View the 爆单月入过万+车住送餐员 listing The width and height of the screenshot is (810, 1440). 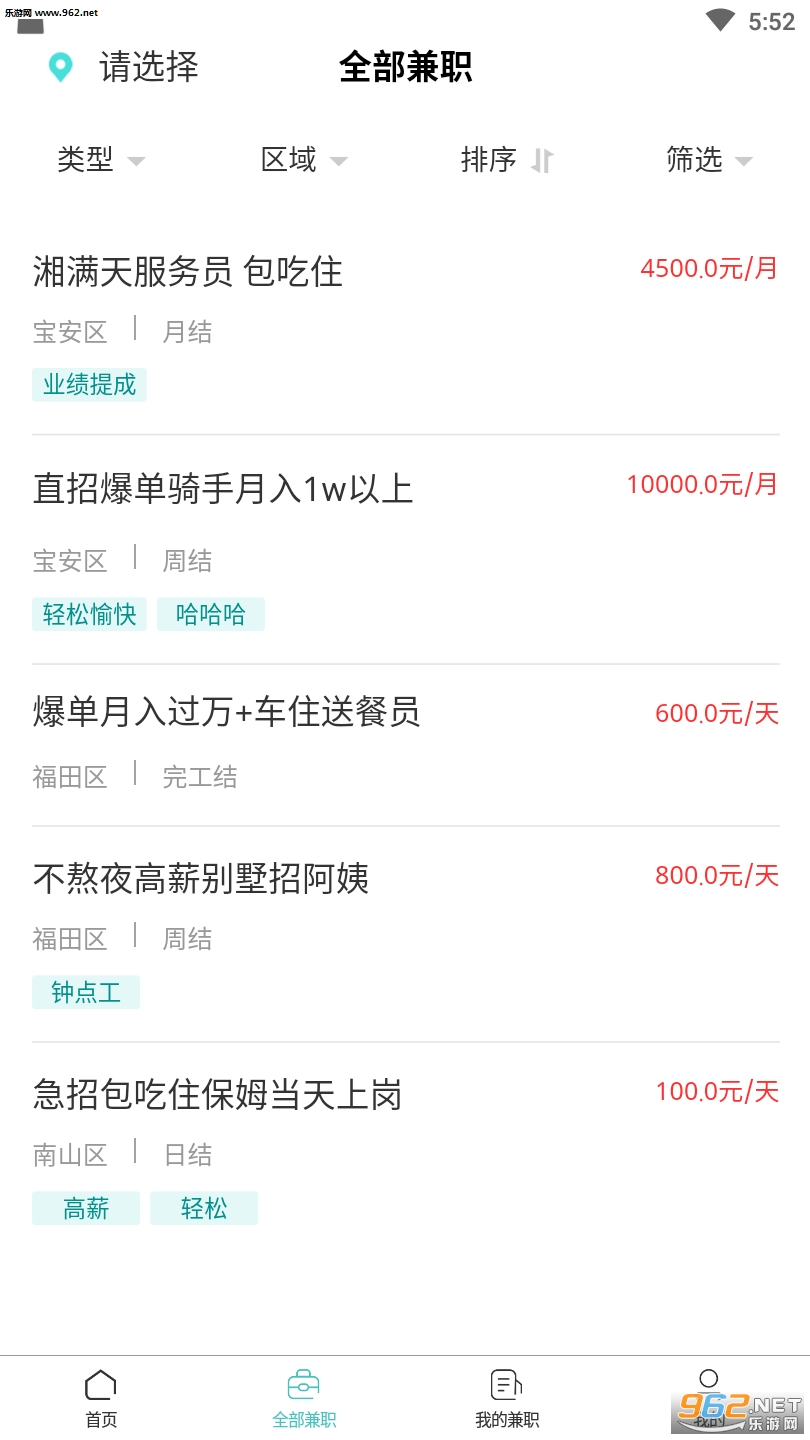point(226,713)
